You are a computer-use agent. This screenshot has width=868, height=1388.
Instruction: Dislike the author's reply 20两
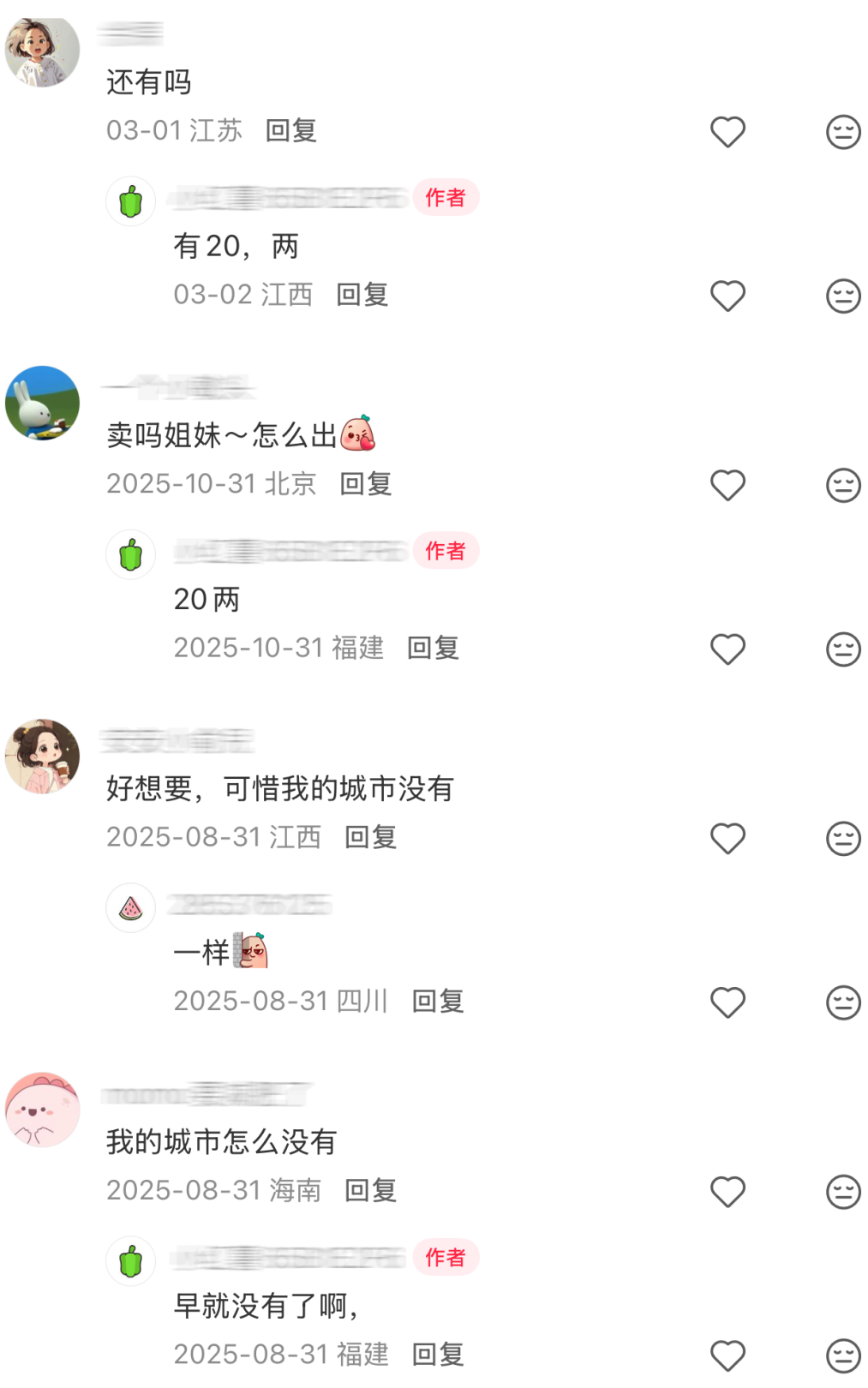pyautogui.click(x=842, y=649)
